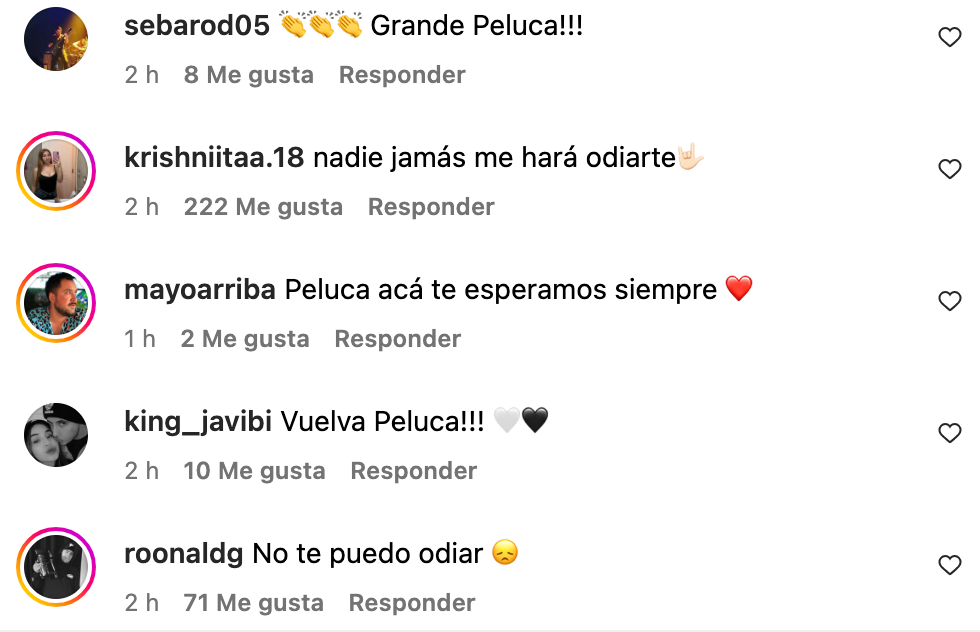Open king_javibi's profile picture

(x=55, y=434)
